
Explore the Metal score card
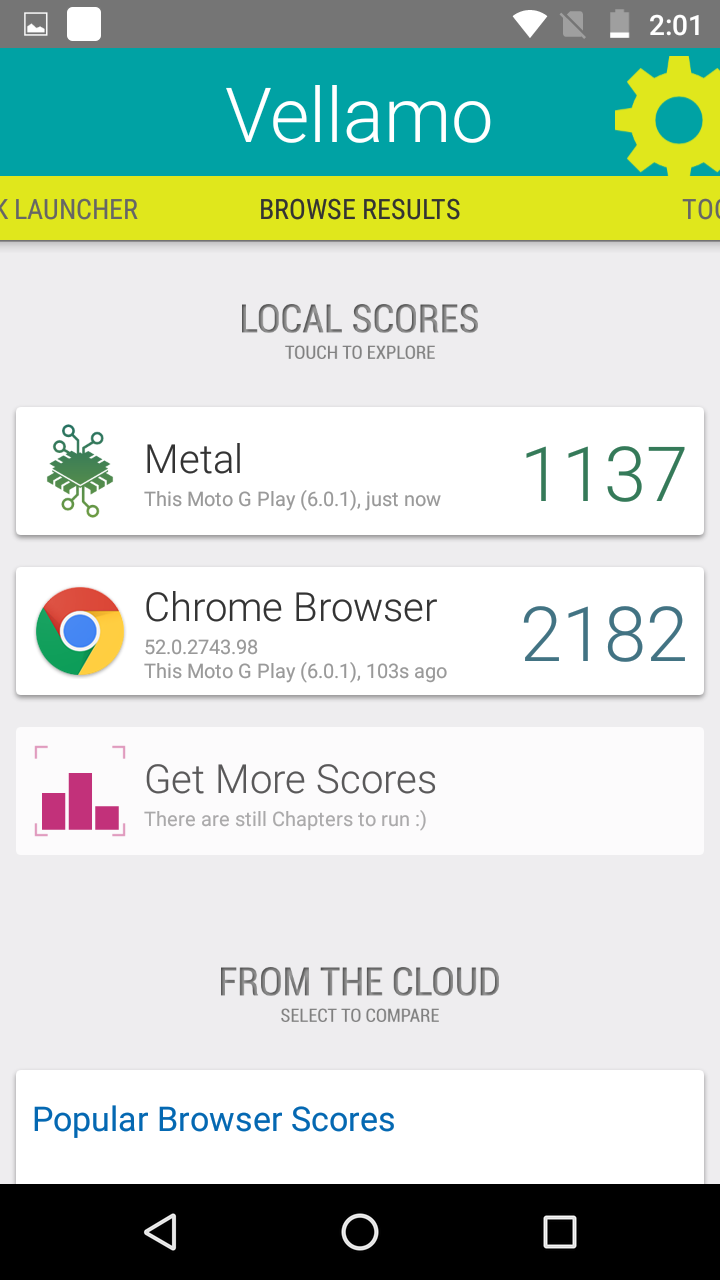(360, 471)
